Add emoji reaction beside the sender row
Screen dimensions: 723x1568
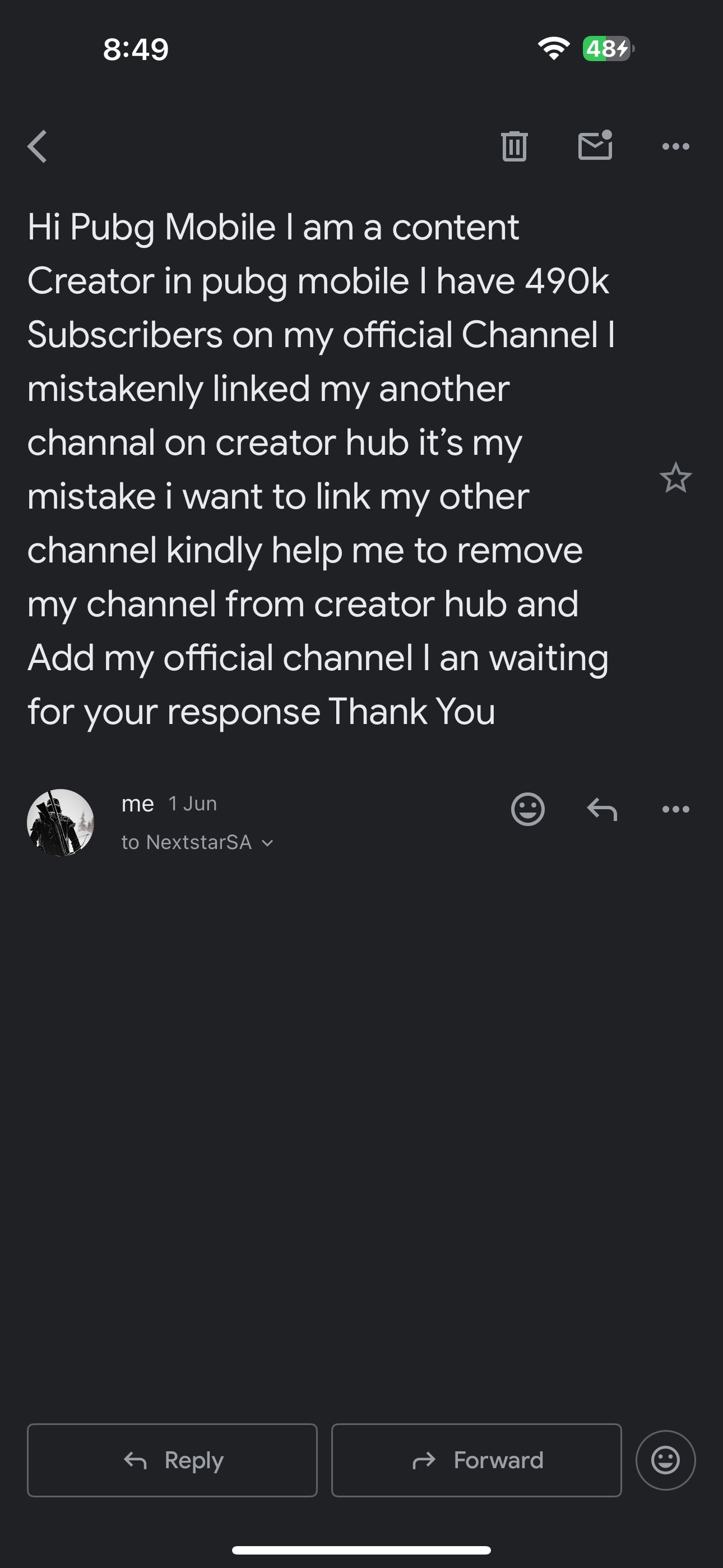pyautogui.click(x=527, y=809)
